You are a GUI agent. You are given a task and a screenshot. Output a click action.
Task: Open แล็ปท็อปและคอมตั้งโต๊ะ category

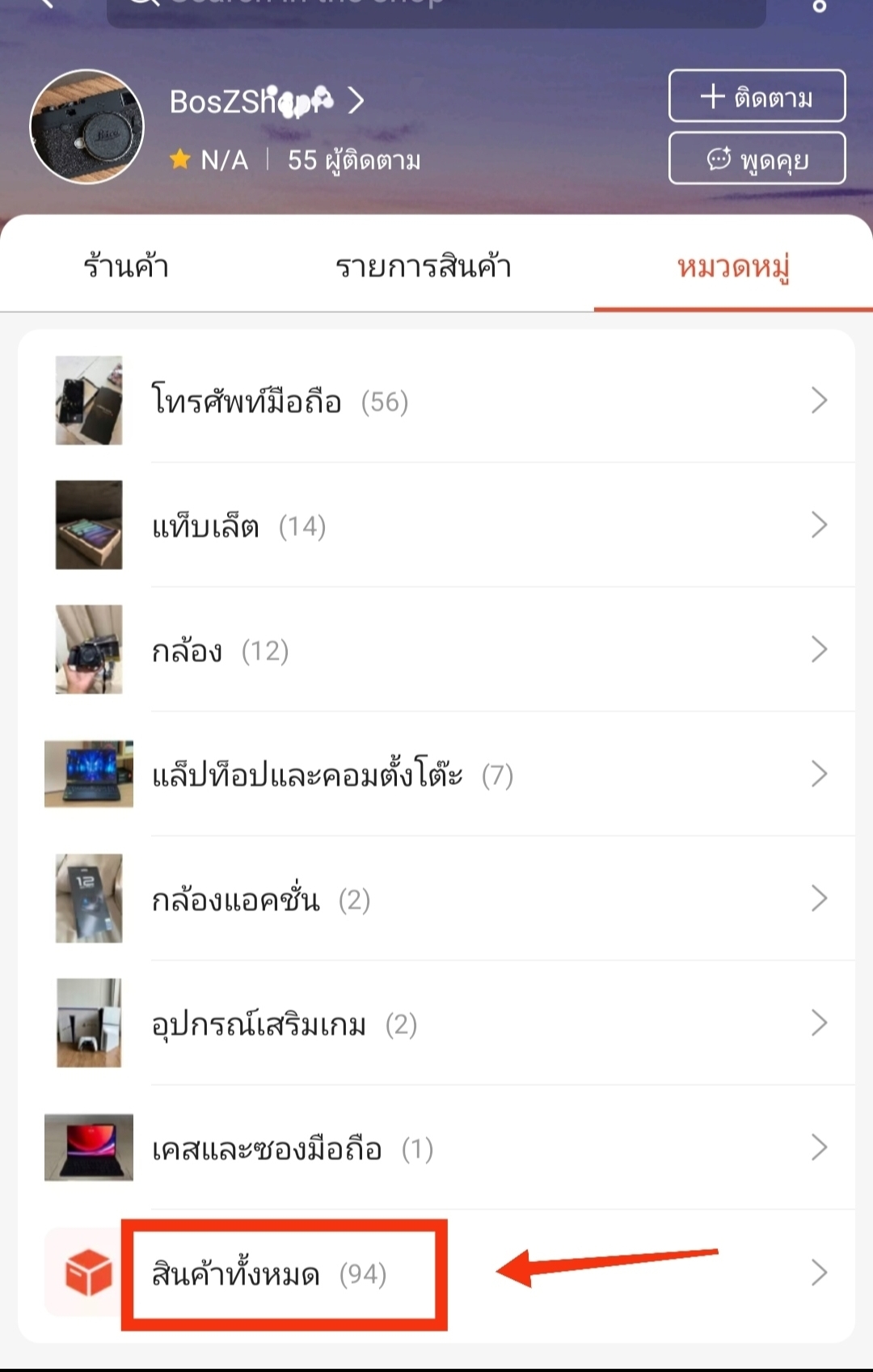point(436,775)
